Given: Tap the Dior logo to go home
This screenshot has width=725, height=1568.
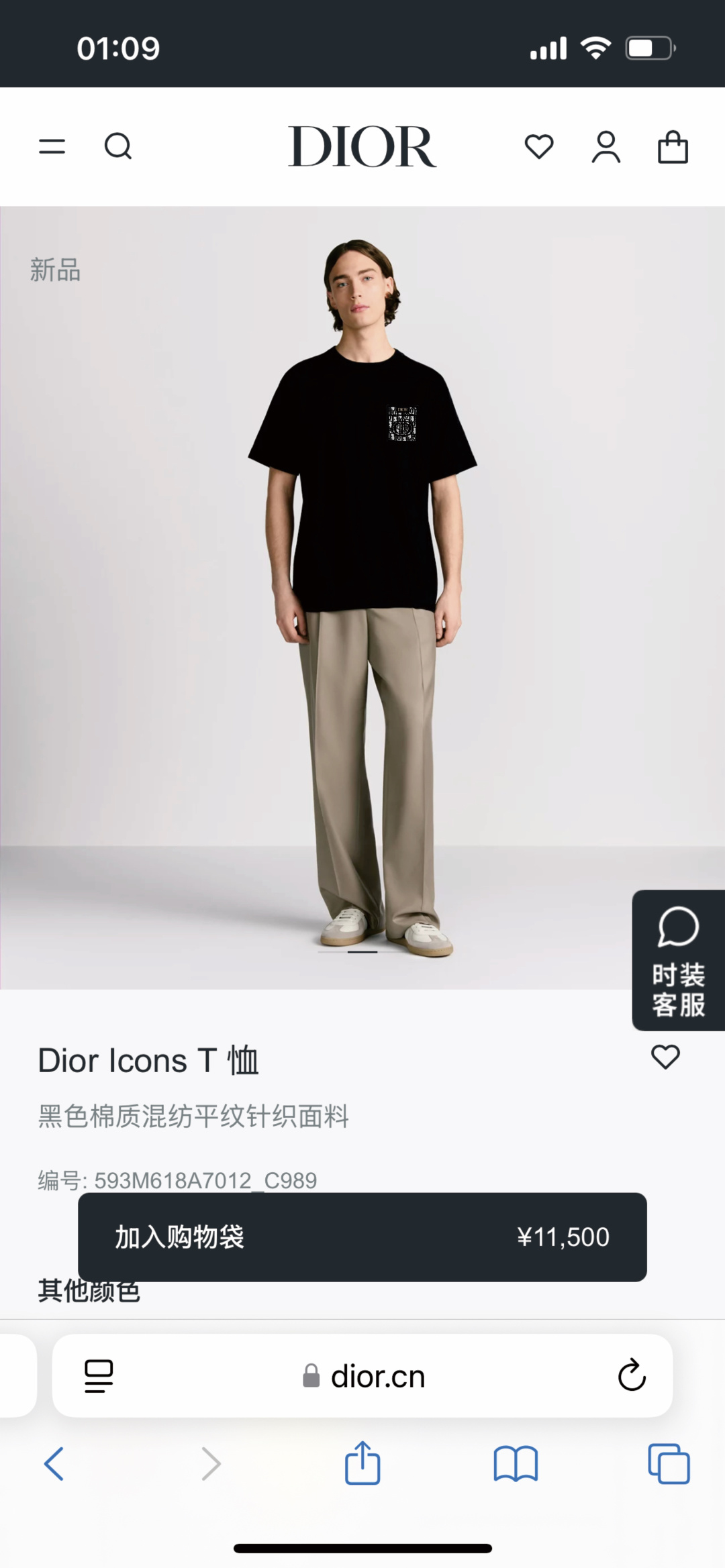Looking at the screenshot, I should coord(362,147).
